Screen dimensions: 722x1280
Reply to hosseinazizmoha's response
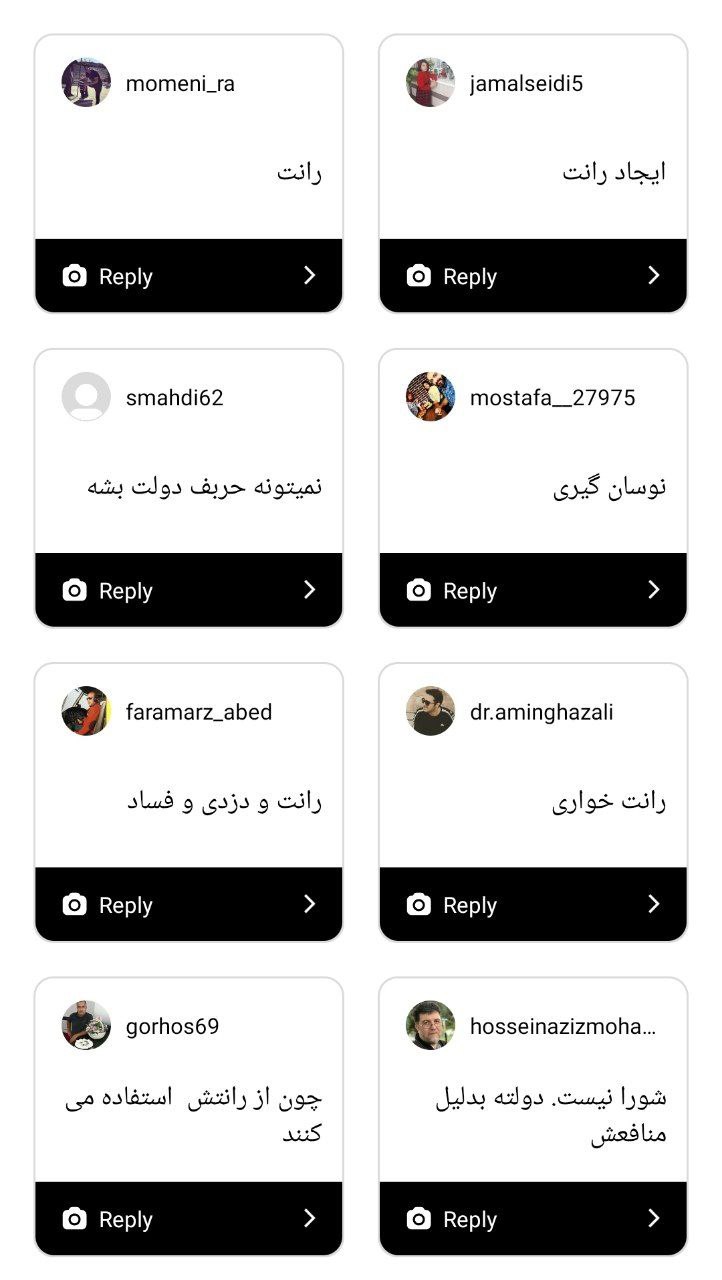(532, 1218)
